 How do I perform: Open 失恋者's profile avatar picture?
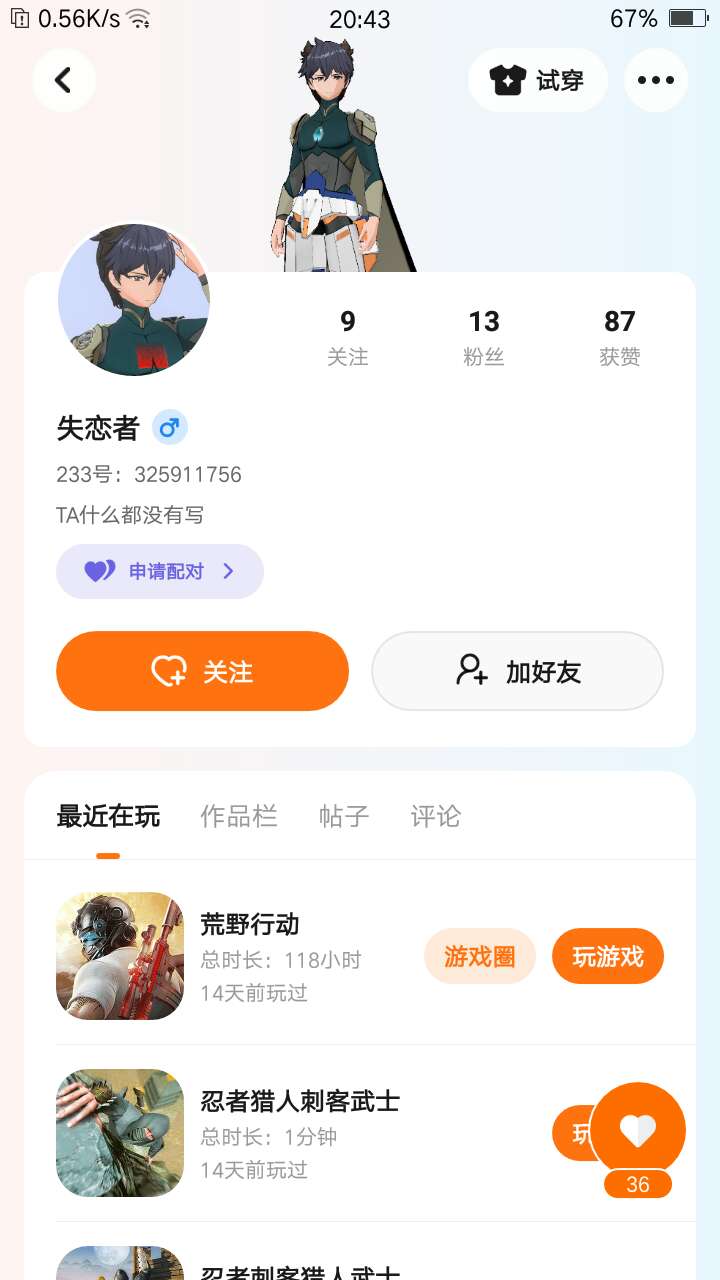(x=134, y=300)
